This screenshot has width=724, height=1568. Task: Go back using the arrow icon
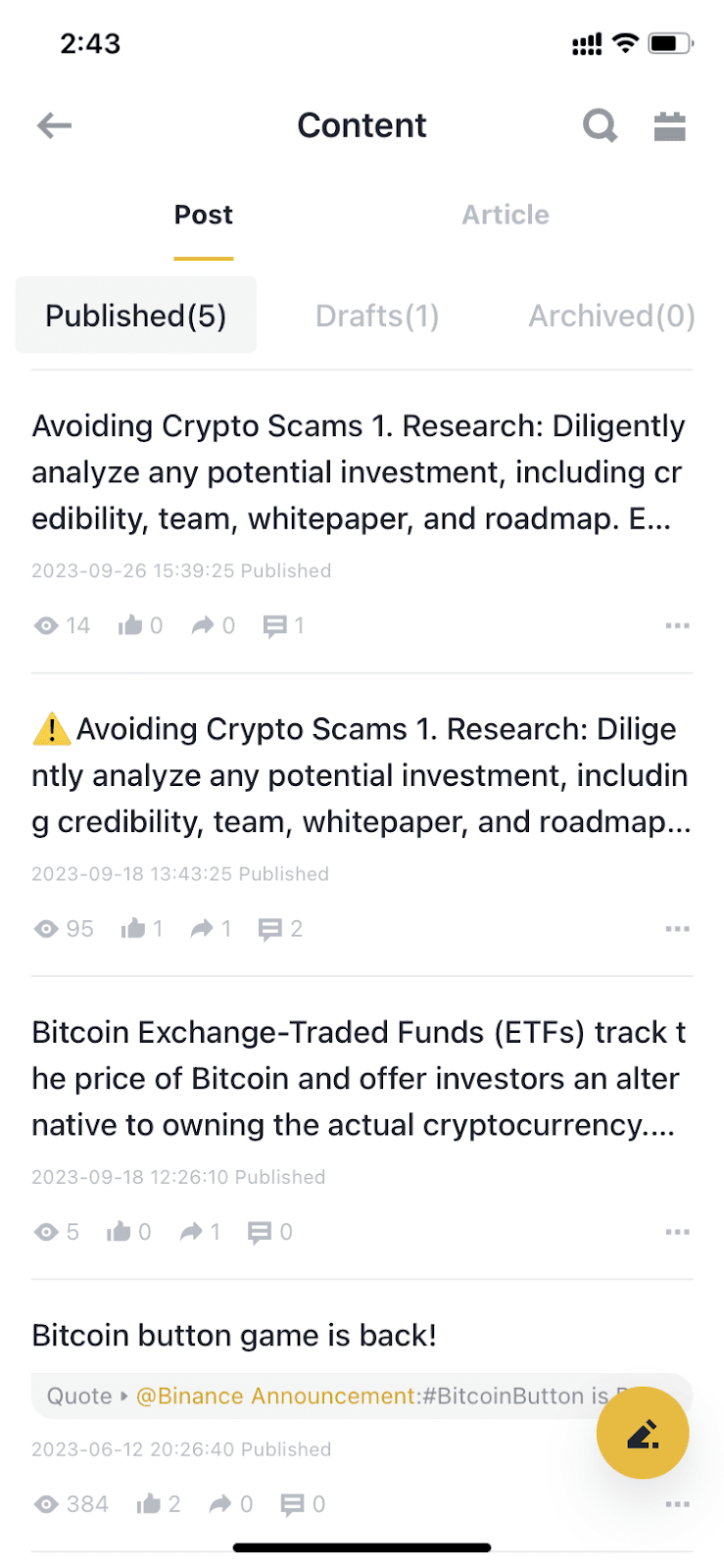click(x=55, y=125)
